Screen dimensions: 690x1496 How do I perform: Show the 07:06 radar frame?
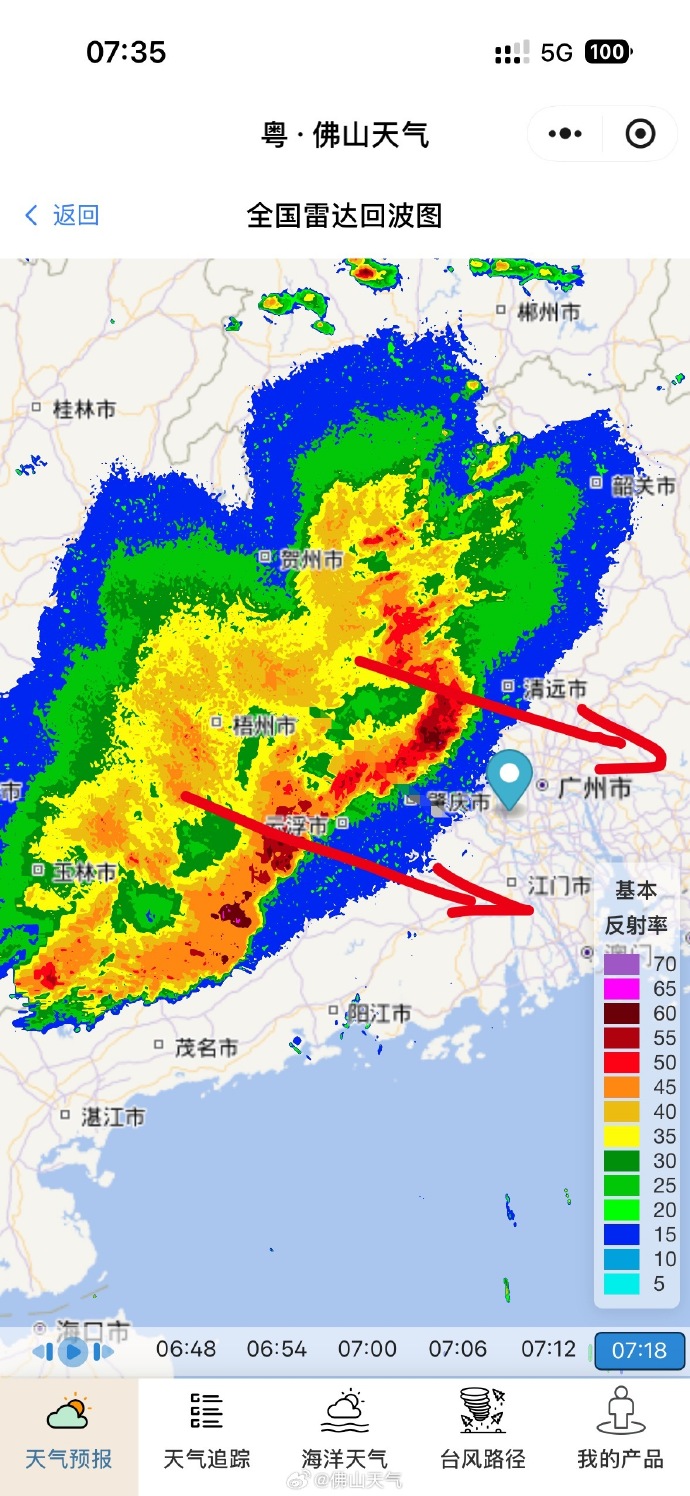pyautogui.click(x=458, y=1350)
